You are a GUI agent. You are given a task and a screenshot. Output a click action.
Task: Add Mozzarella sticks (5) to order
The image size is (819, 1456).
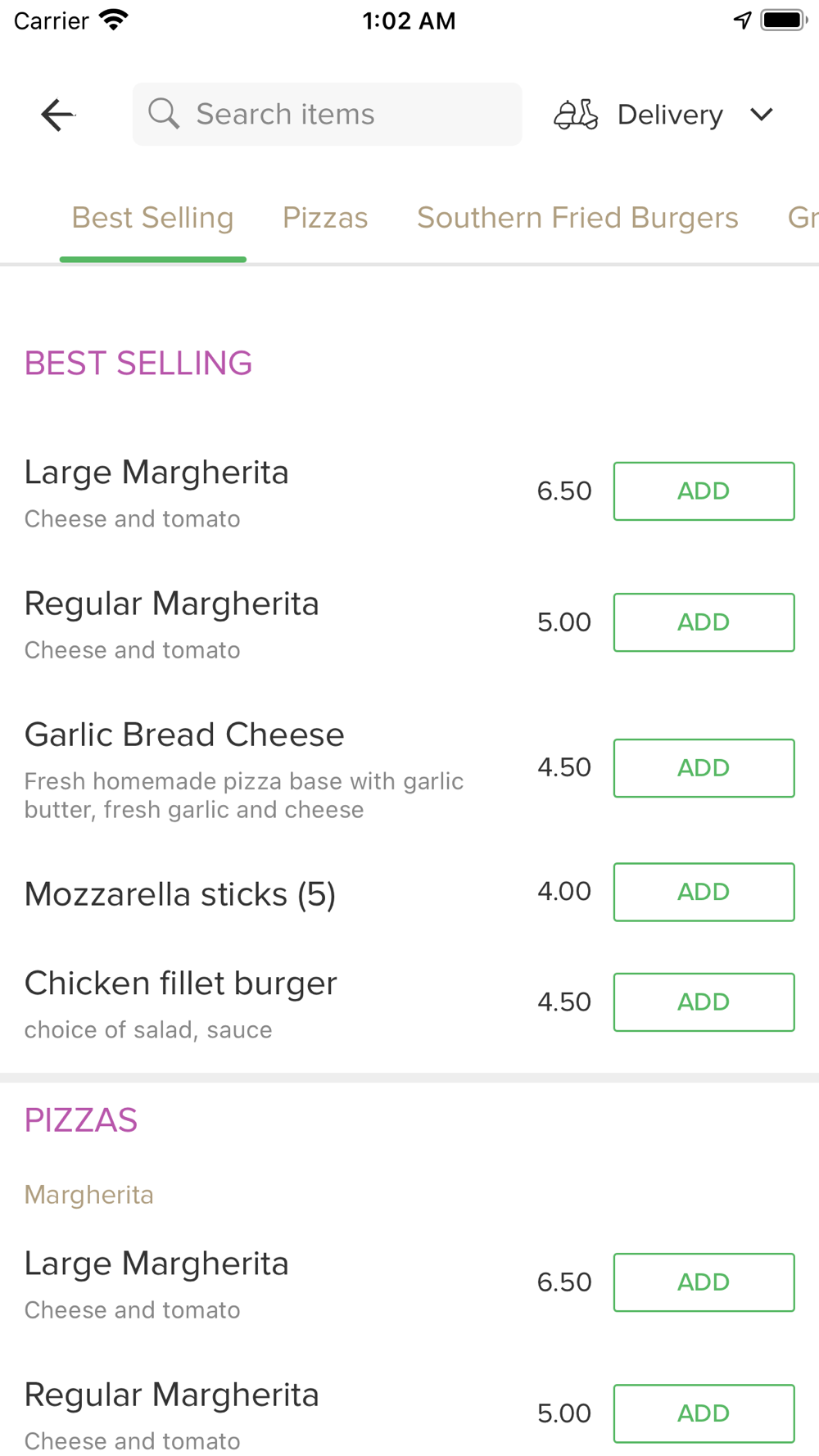point(704,892)
